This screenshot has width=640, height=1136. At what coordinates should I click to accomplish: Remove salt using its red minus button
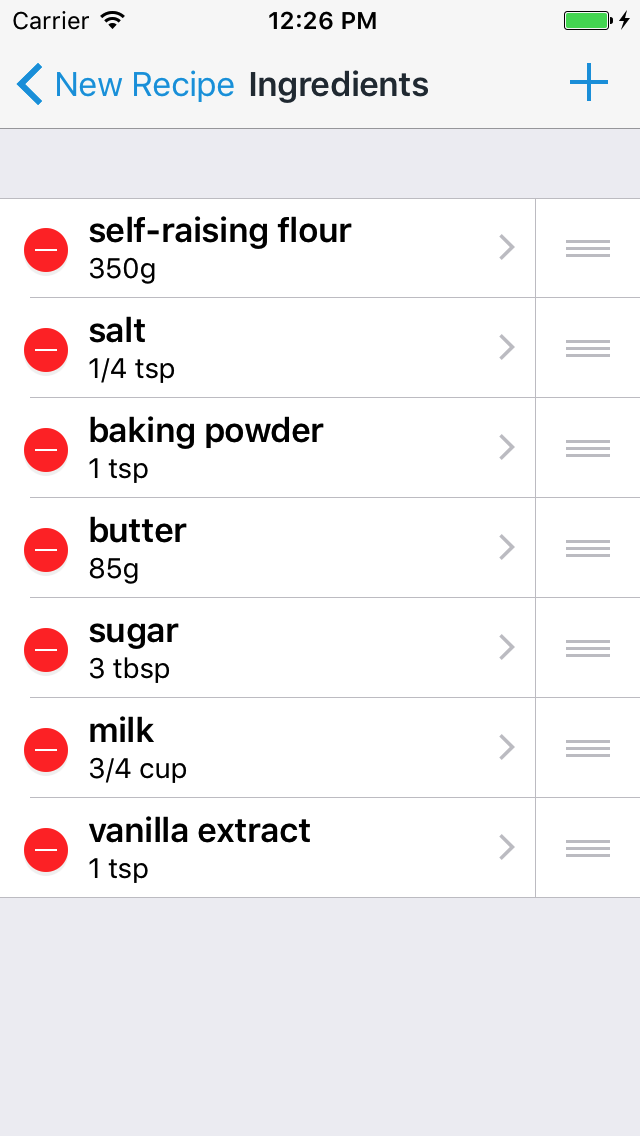(46, 349)
